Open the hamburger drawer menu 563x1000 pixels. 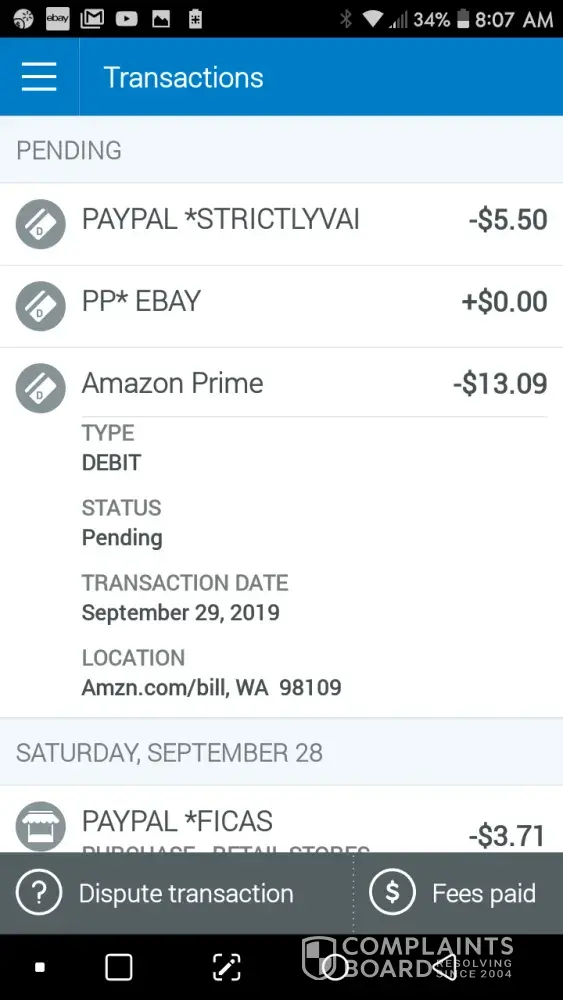click(39, 77)
